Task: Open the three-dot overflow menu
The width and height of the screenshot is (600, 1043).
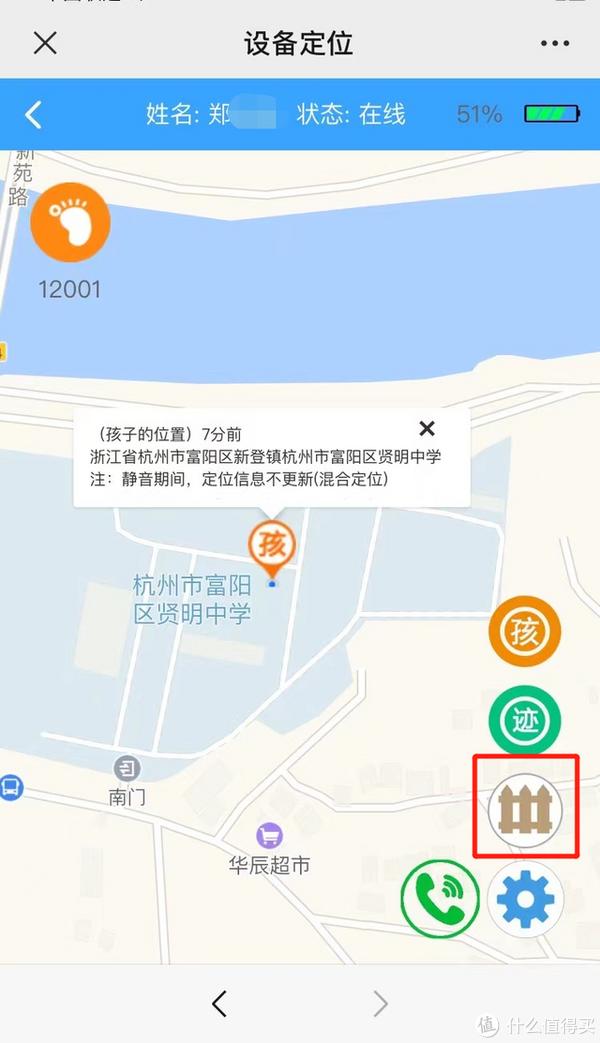Action: pyautogui.click(x=554, y=43)
